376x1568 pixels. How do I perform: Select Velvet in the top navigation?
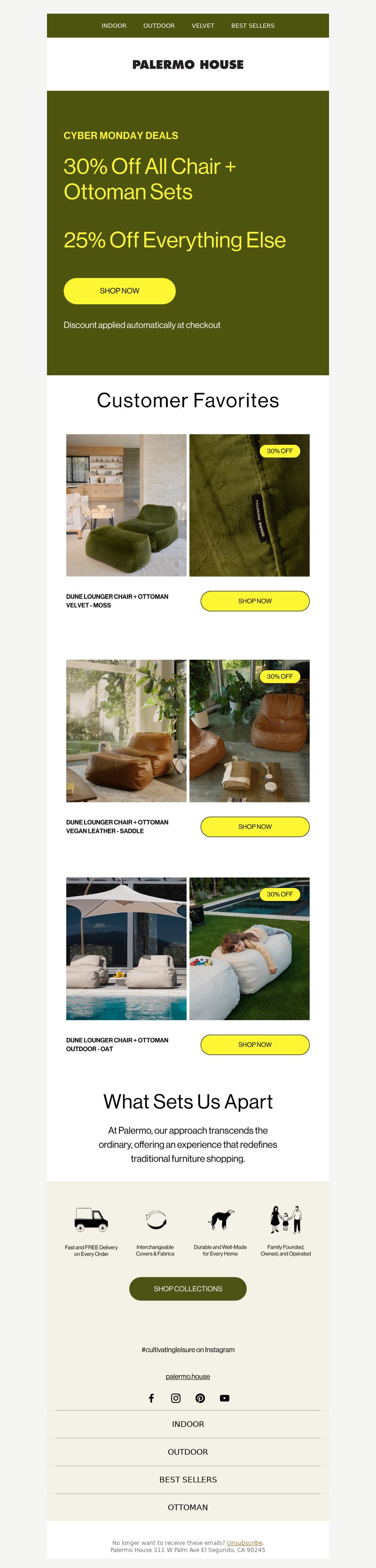tap(203, 25)
